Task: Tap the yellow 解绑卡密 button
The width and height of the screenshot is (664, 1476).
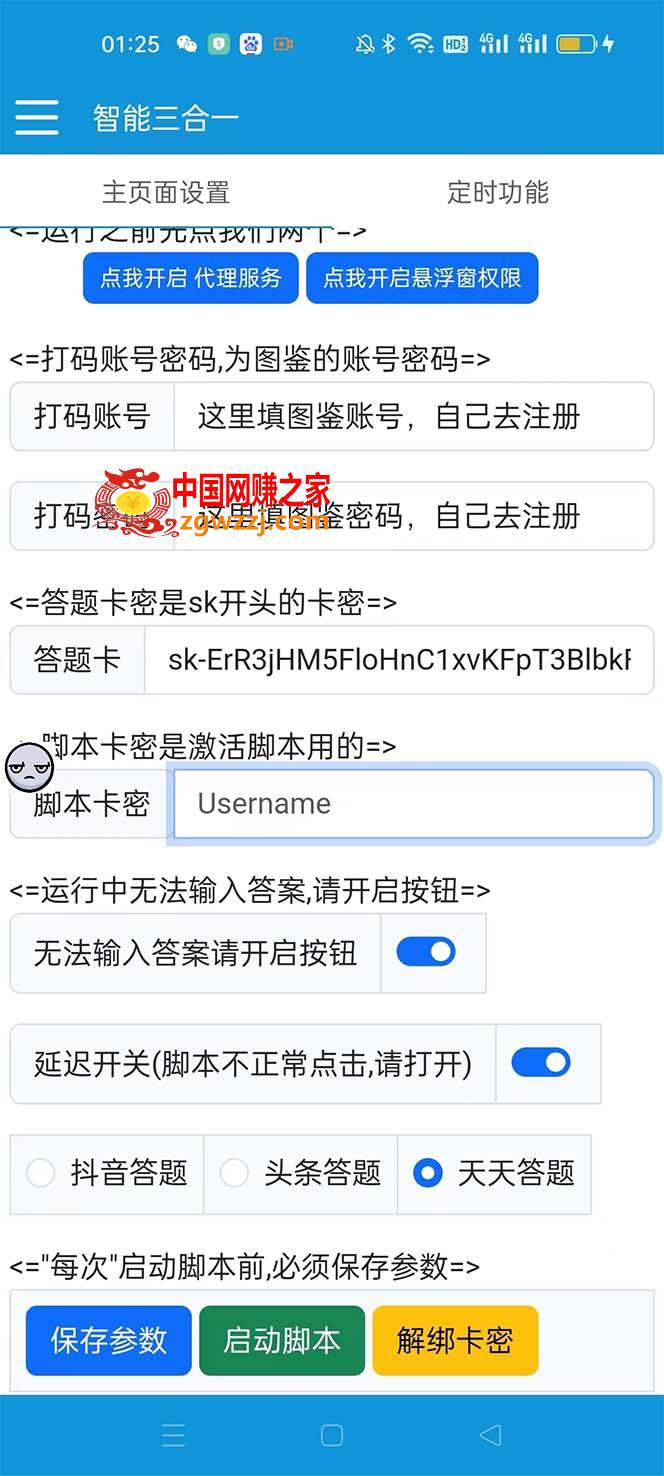Action: 455,1340
